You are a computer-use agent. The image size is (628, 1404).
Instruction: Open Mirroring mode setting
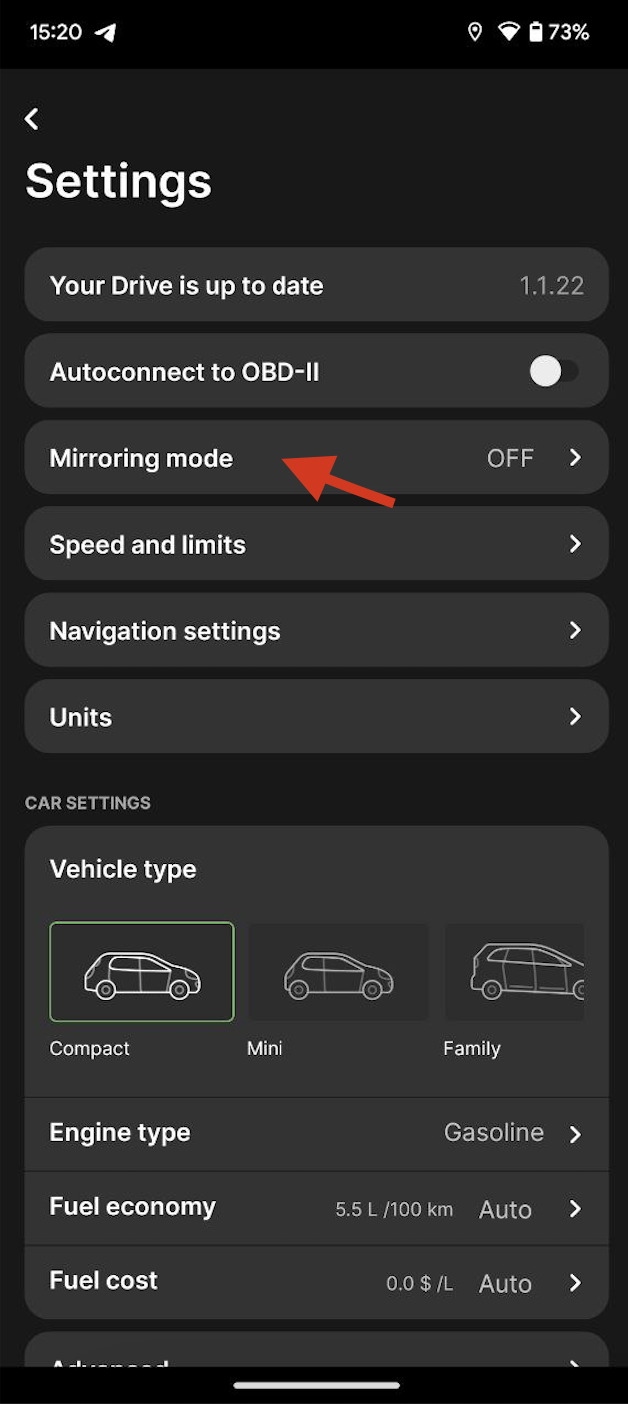[316, 458]
